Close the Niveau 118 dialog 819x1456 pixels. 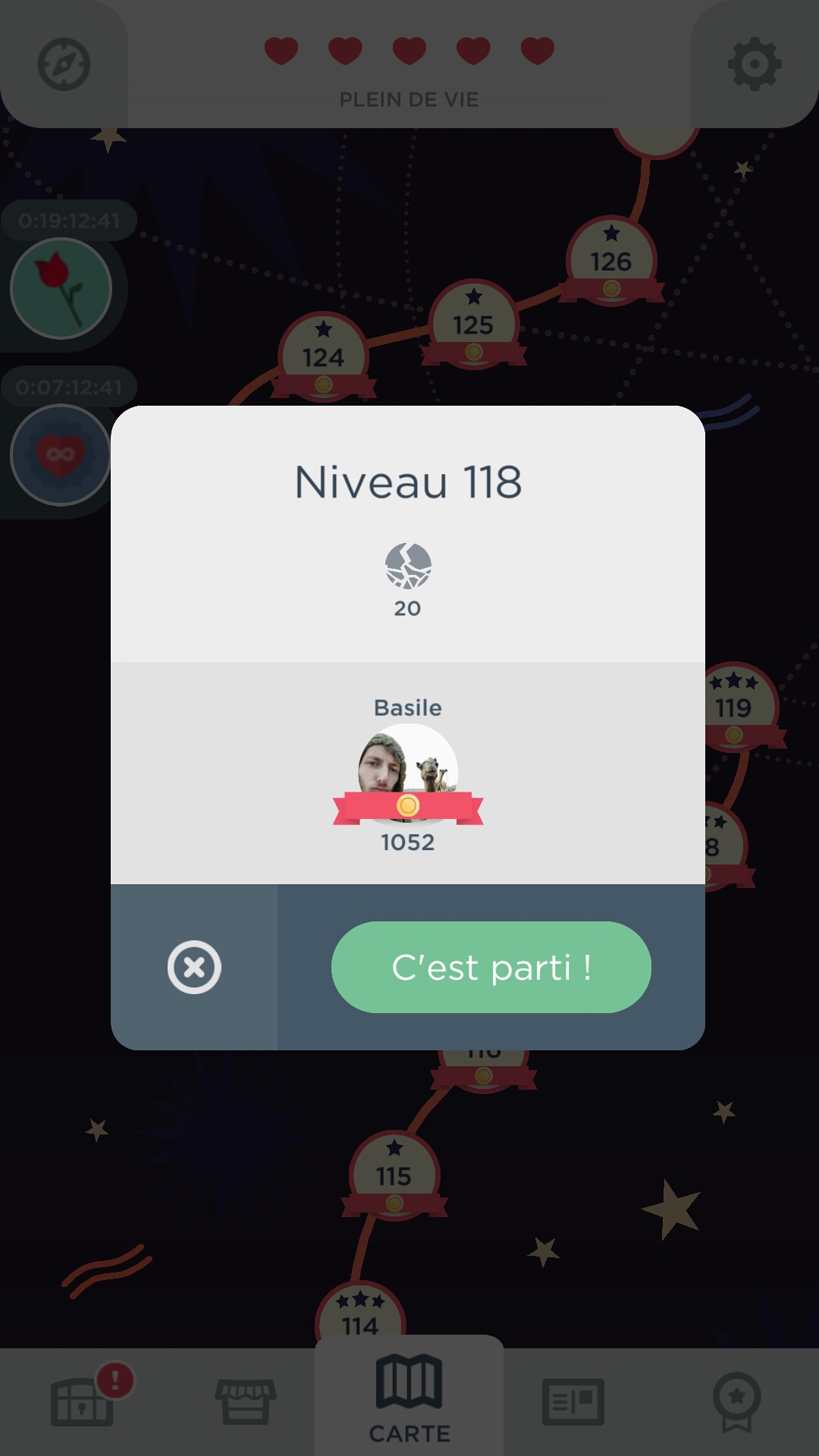[194, 967]
